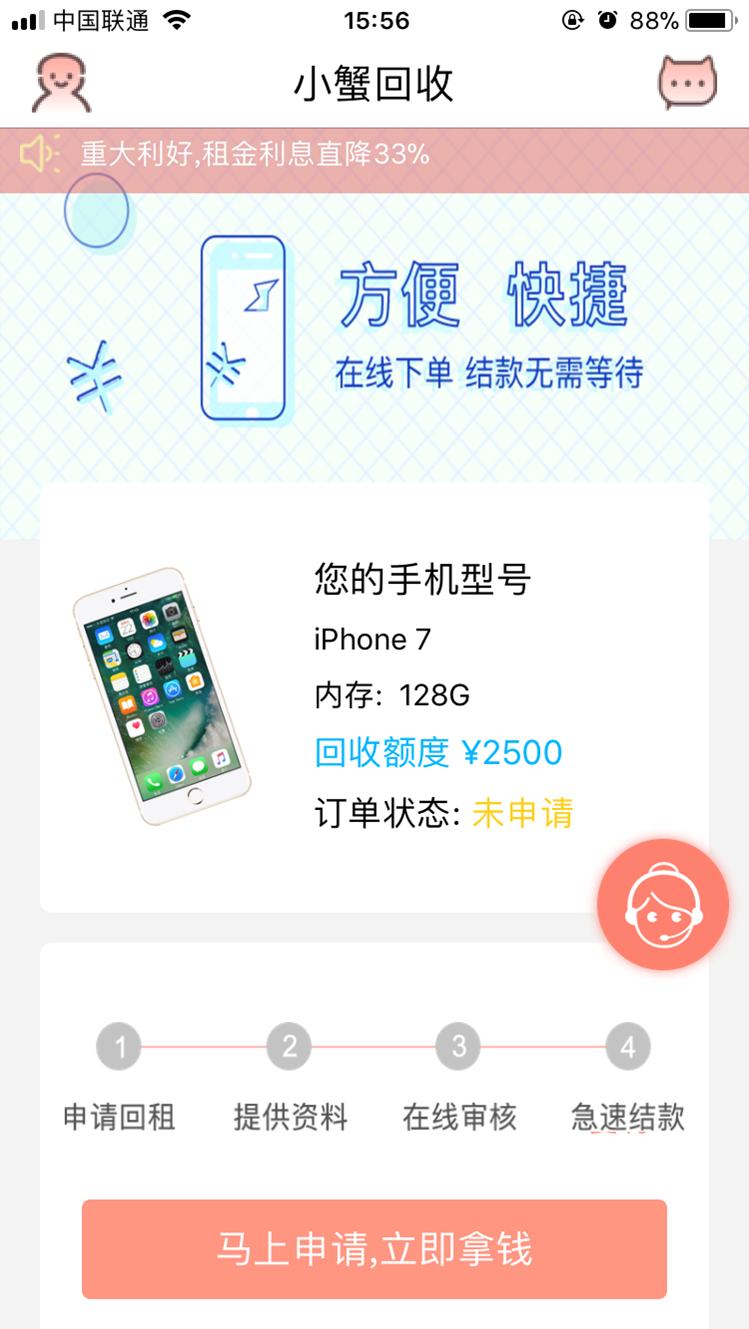This screenshot has width=749, height=1329.
Task: Tap 马上申请,立即拿钱 button
Action: (374, 1249)
